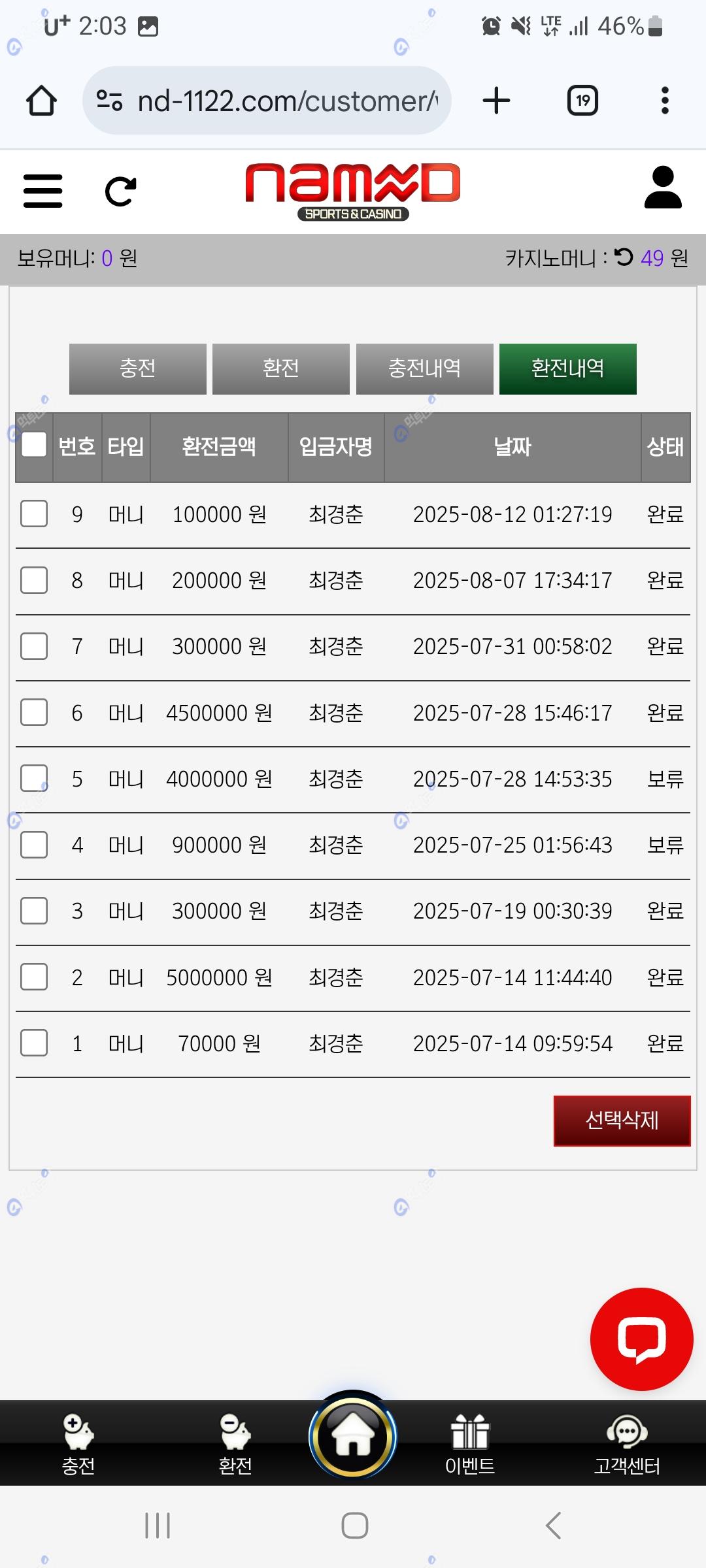Check the box for the 70000 원 row
The image size is (706, 1568).
pyautogui.click(x=34, y=1043)
